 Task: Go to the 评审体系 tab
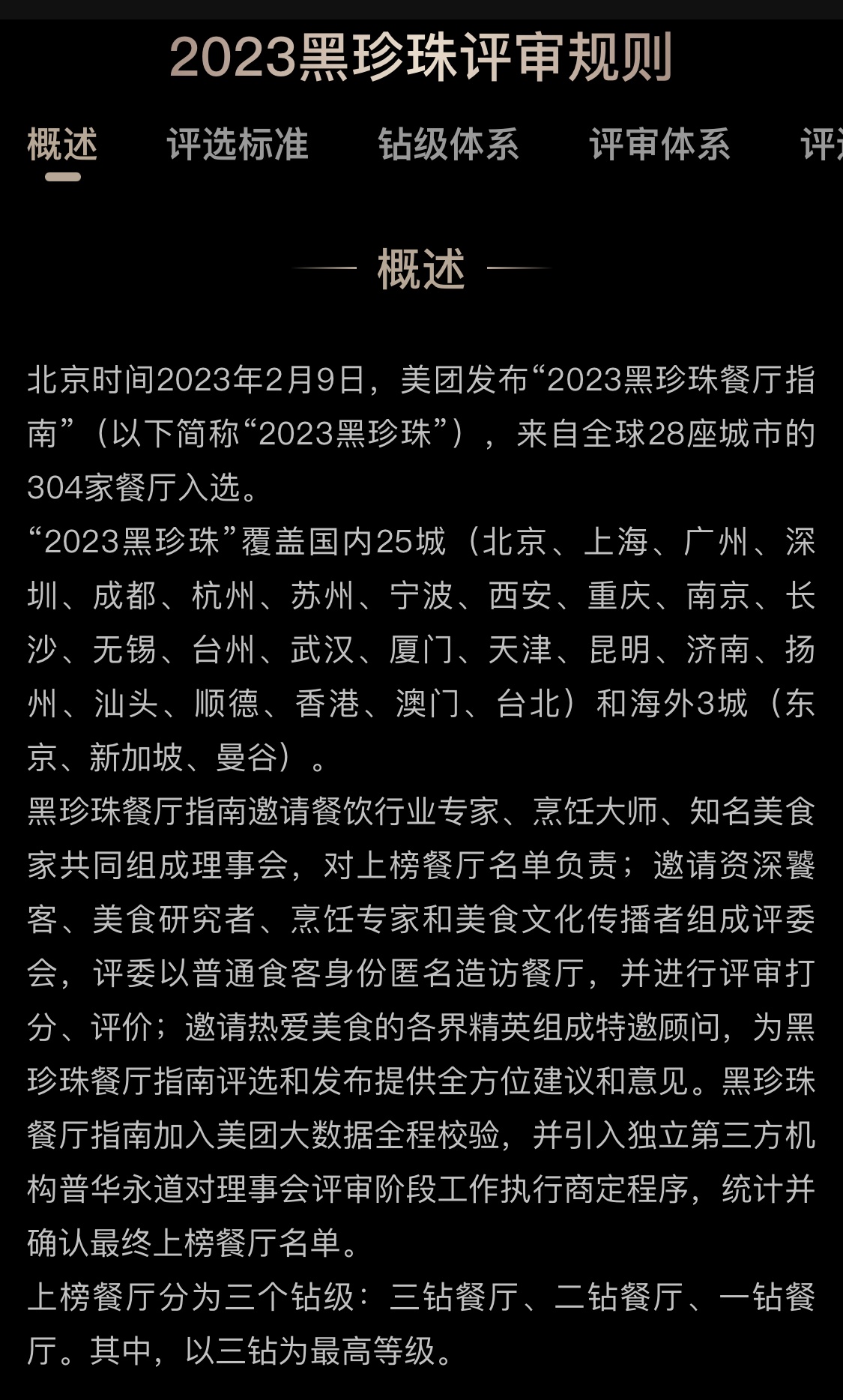pos(659,145)
